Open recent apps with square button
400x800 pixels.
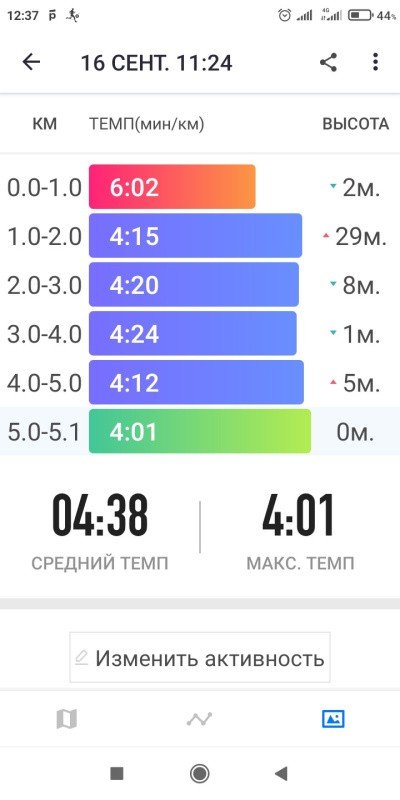pyautogui.click(x=117, y=773)
